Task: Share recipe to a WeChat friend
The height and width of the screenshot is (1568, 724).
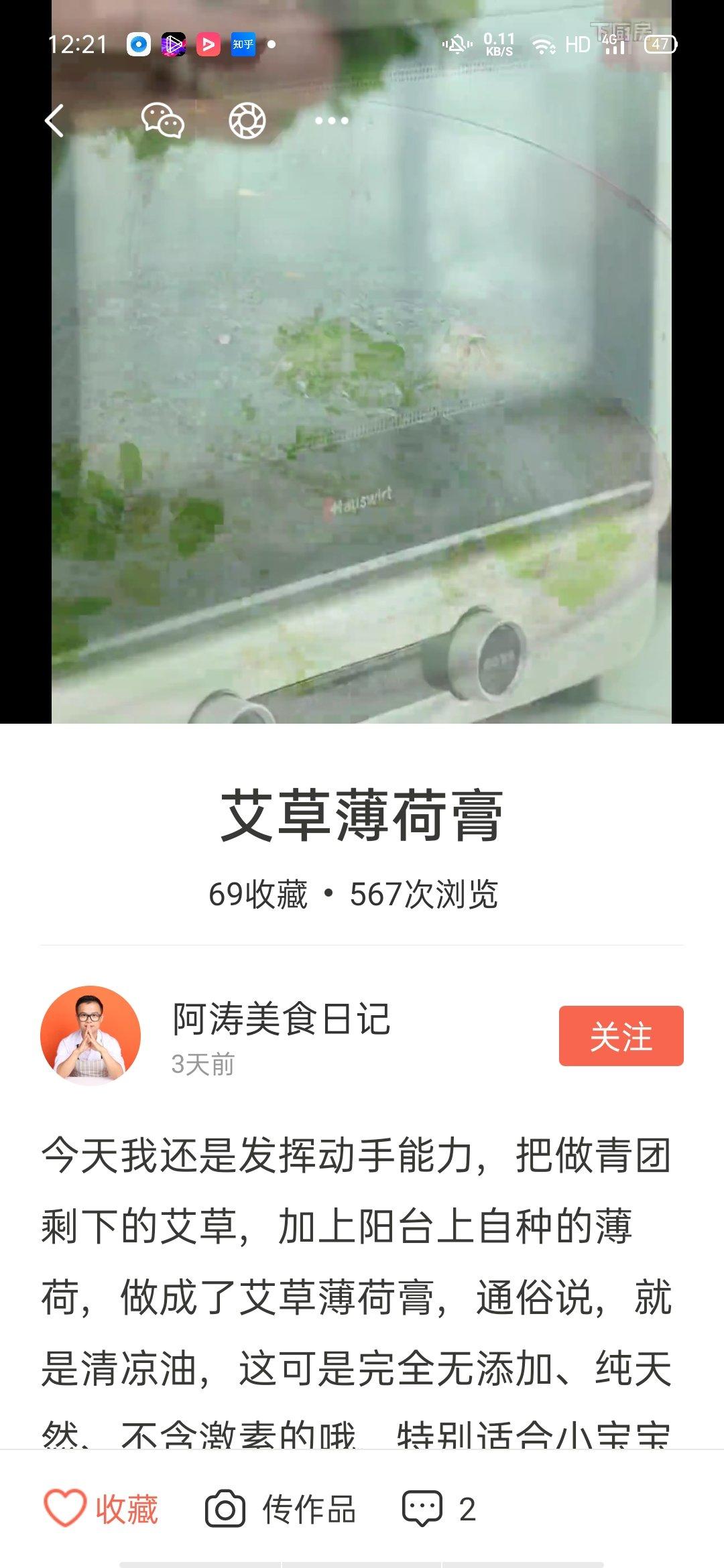Action: [163, 121]
